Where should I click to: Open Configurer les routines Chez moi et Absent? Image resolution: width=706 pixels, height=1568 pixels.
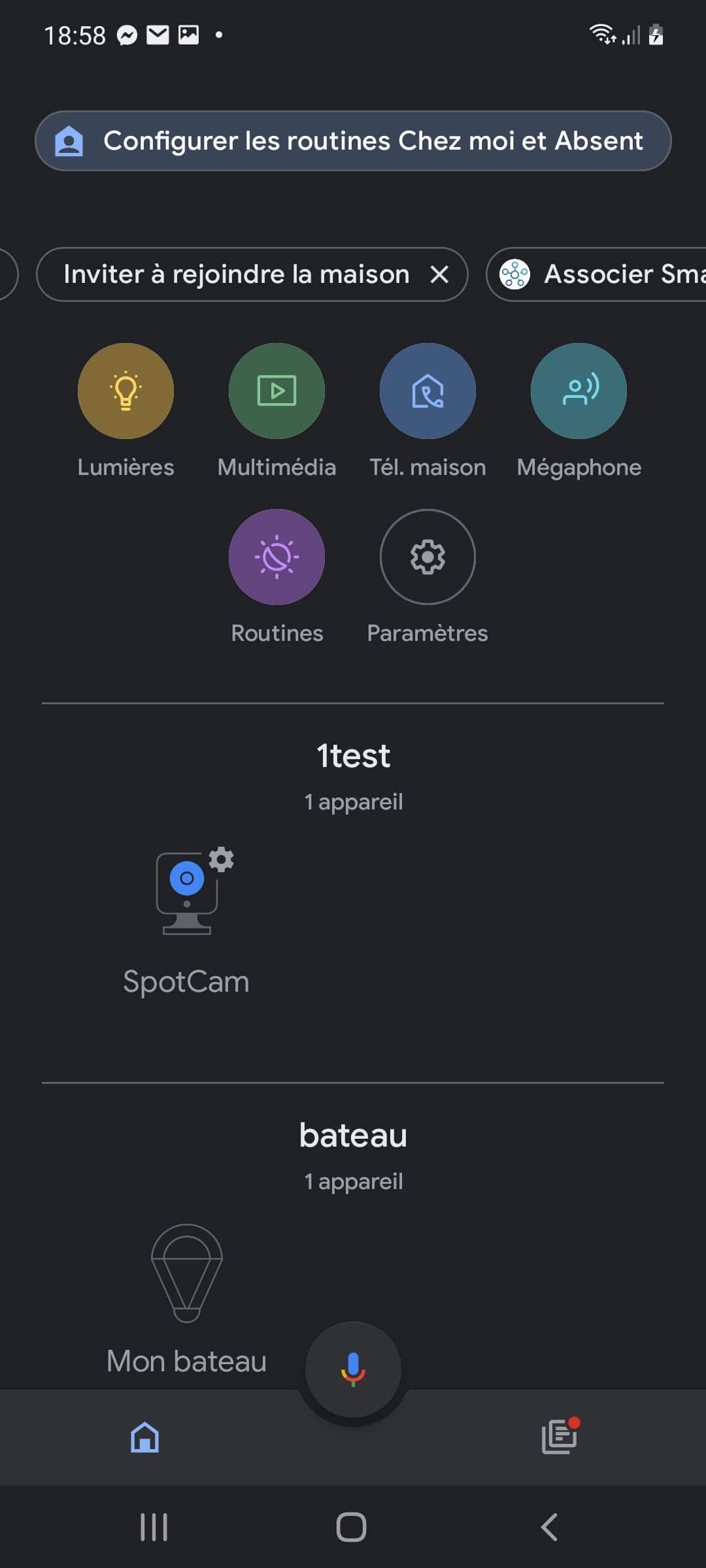coord(353,140)
